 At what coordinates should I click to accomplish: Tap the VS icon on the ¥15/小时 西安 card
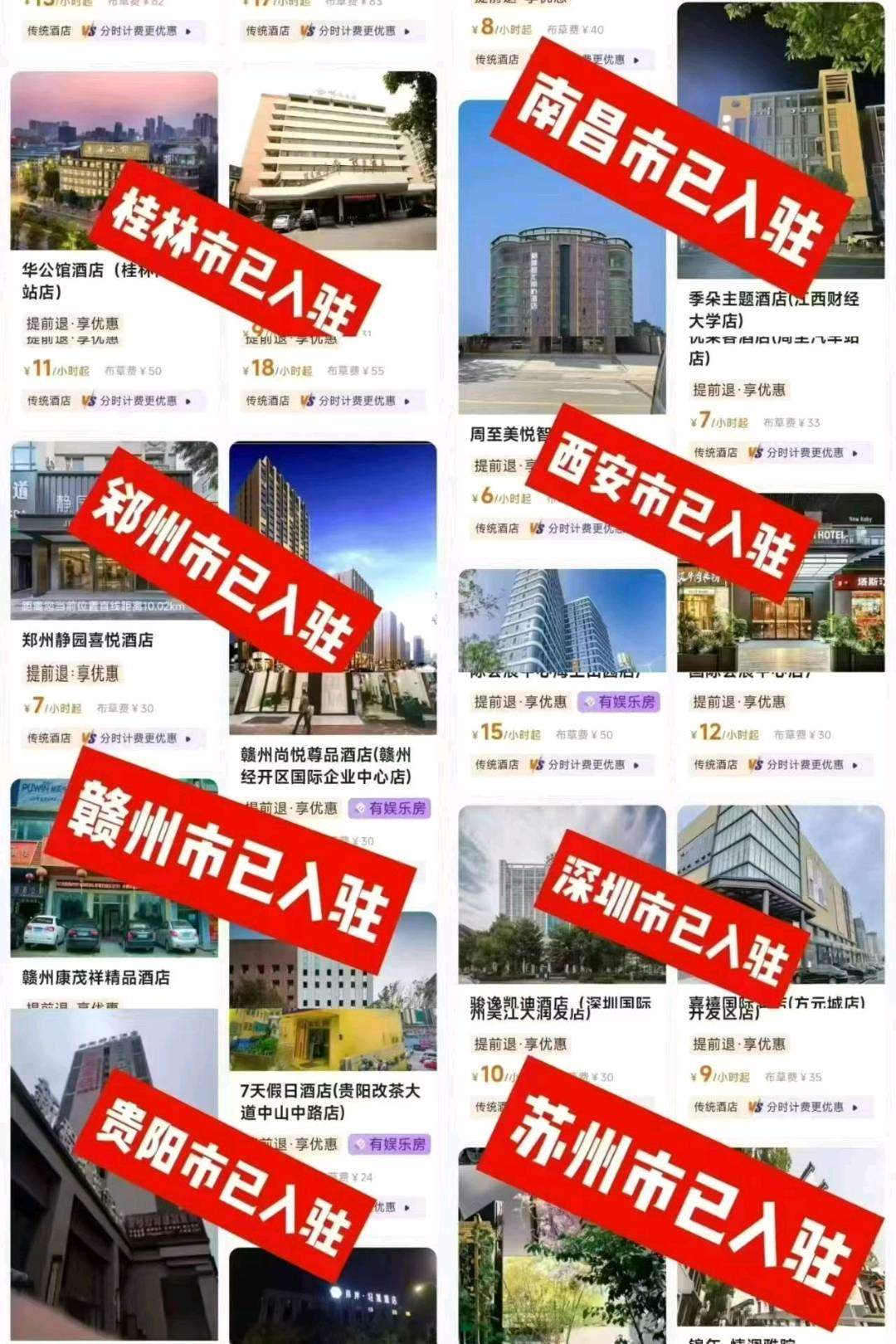[x=536, y=764]
